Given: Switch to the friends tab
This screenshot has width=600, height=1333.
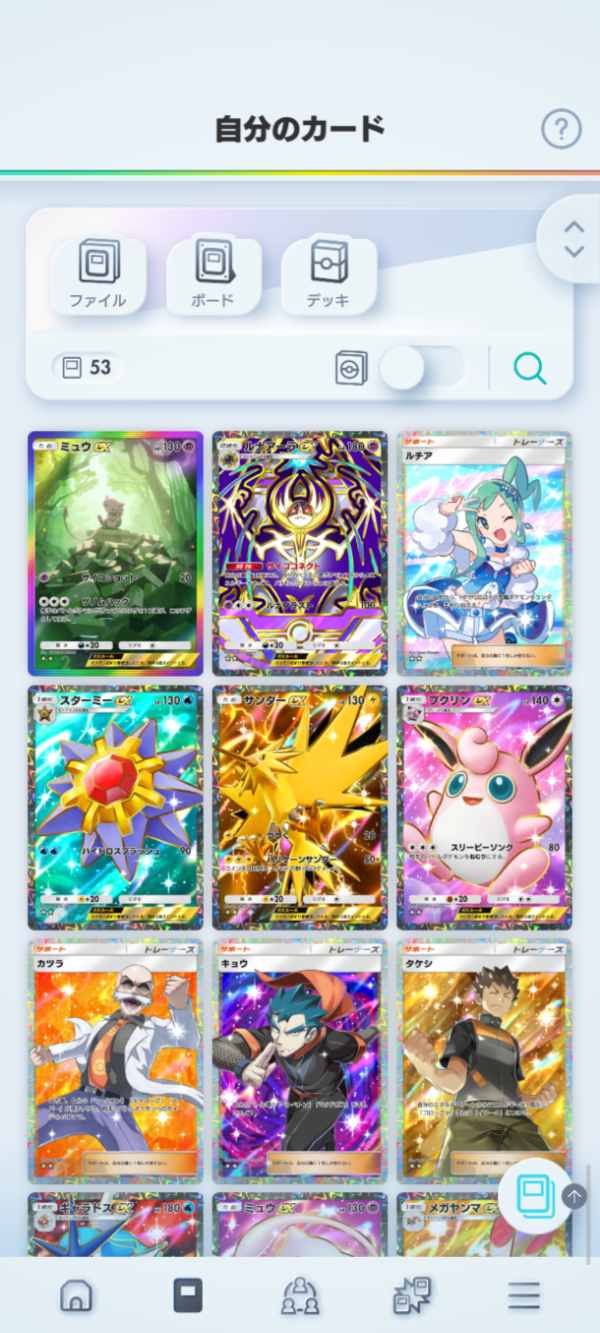Looking at the screenshot, I should 300,1296.
